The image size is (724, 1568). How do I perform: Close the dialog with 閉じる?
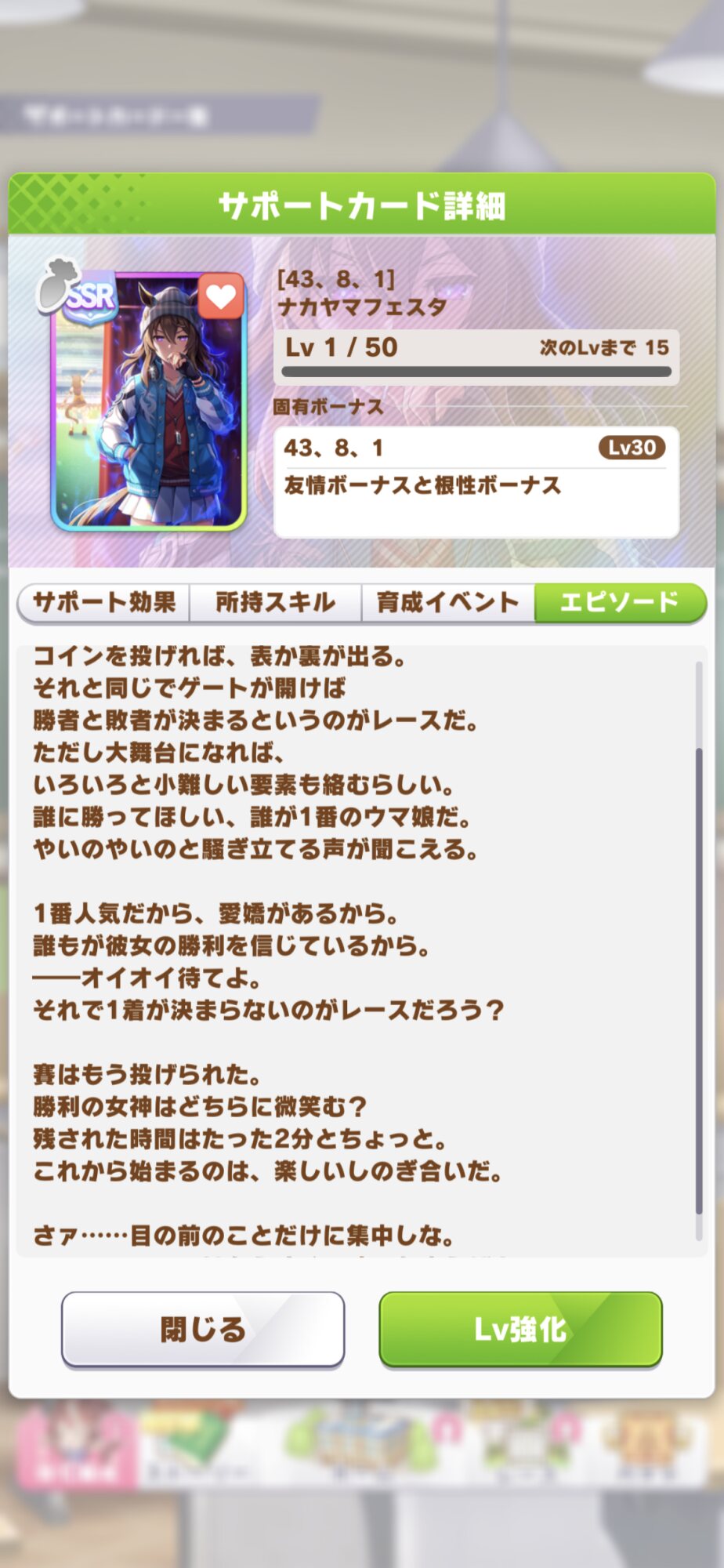click(x=203, y=1330)
